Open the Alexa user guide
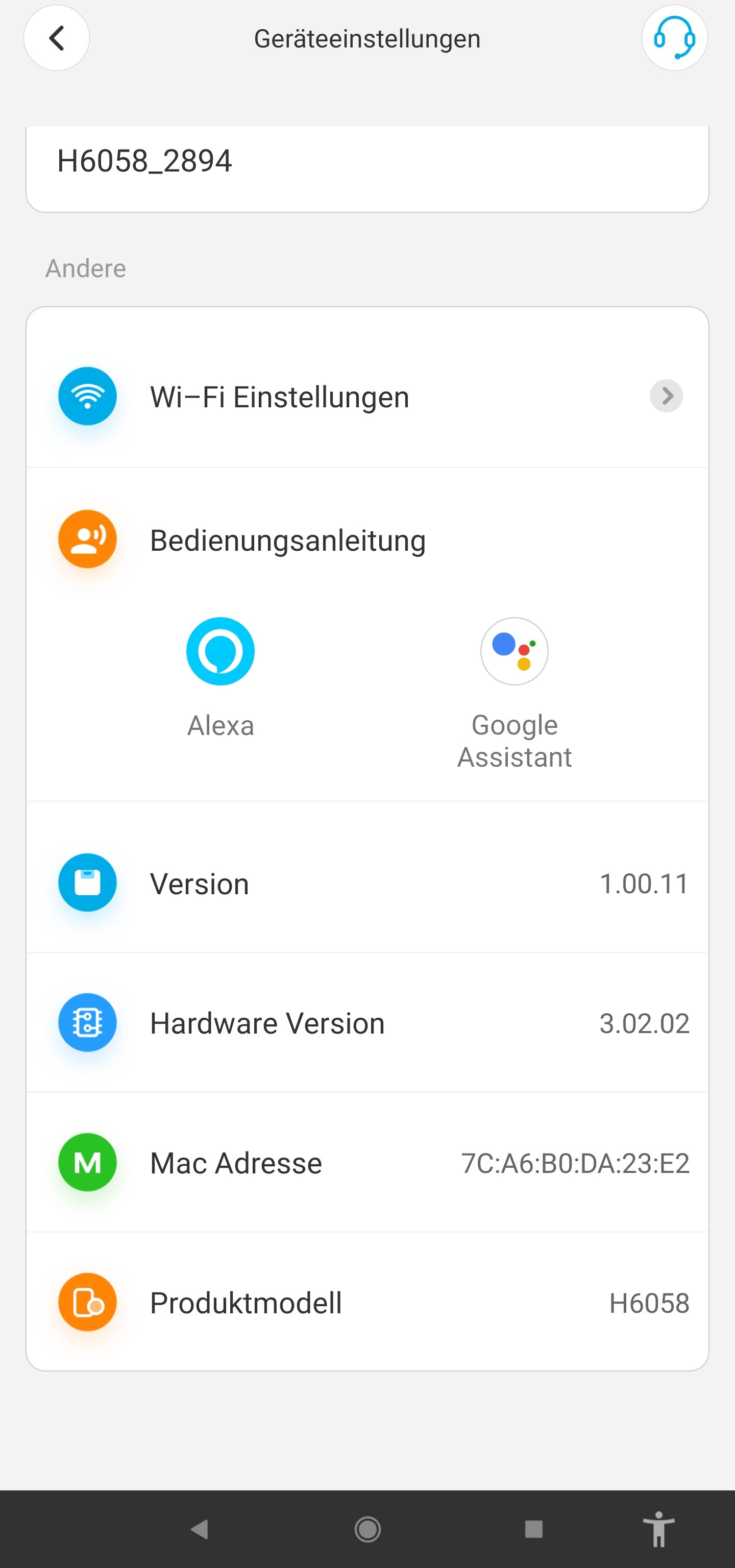 click(220, 677)
